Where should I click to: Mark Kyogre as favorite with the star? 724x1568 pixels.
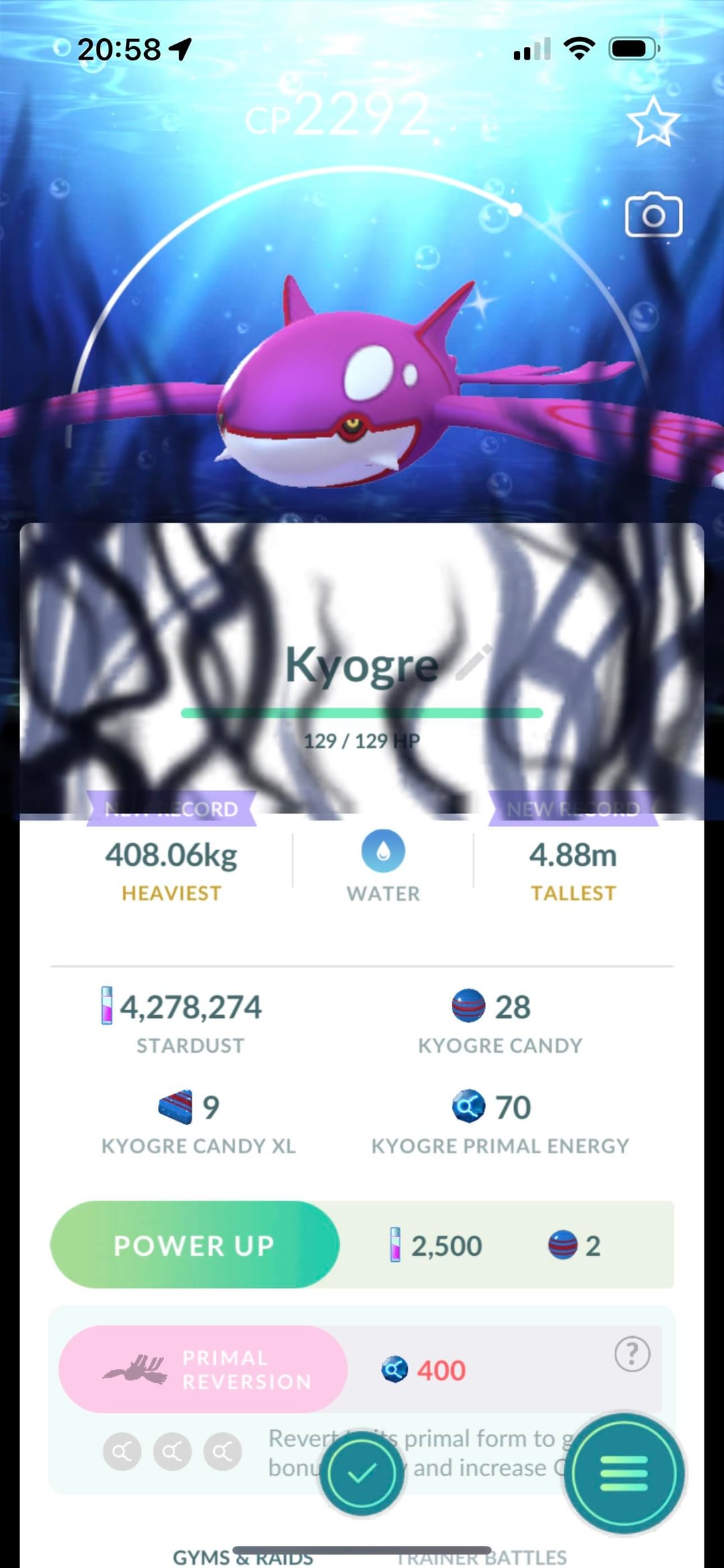tap(653, 121)
